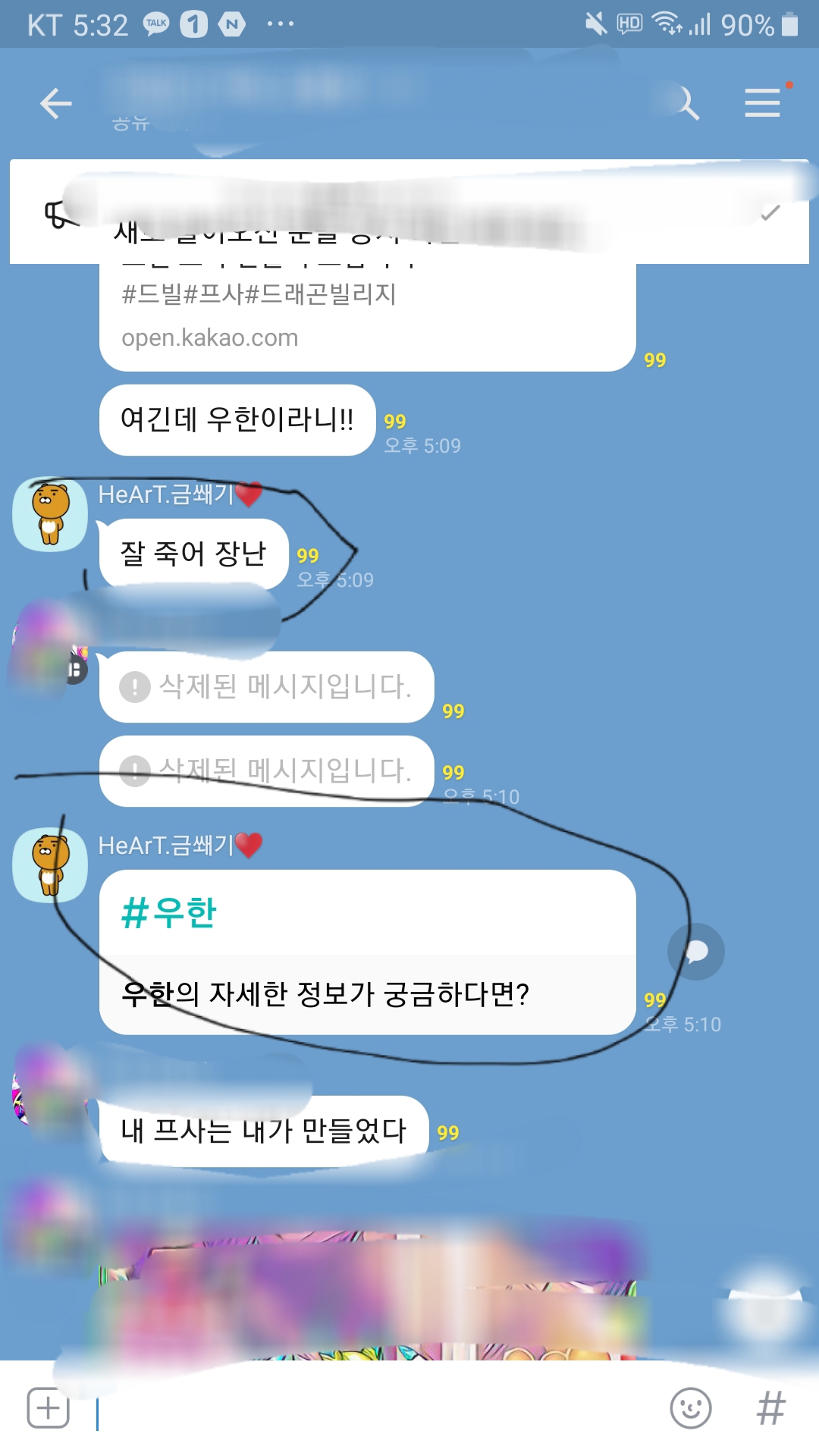Open the chat room side menu
Image resolution: width=819 pixels, height=1456 pixels.
tap(762, 103)
